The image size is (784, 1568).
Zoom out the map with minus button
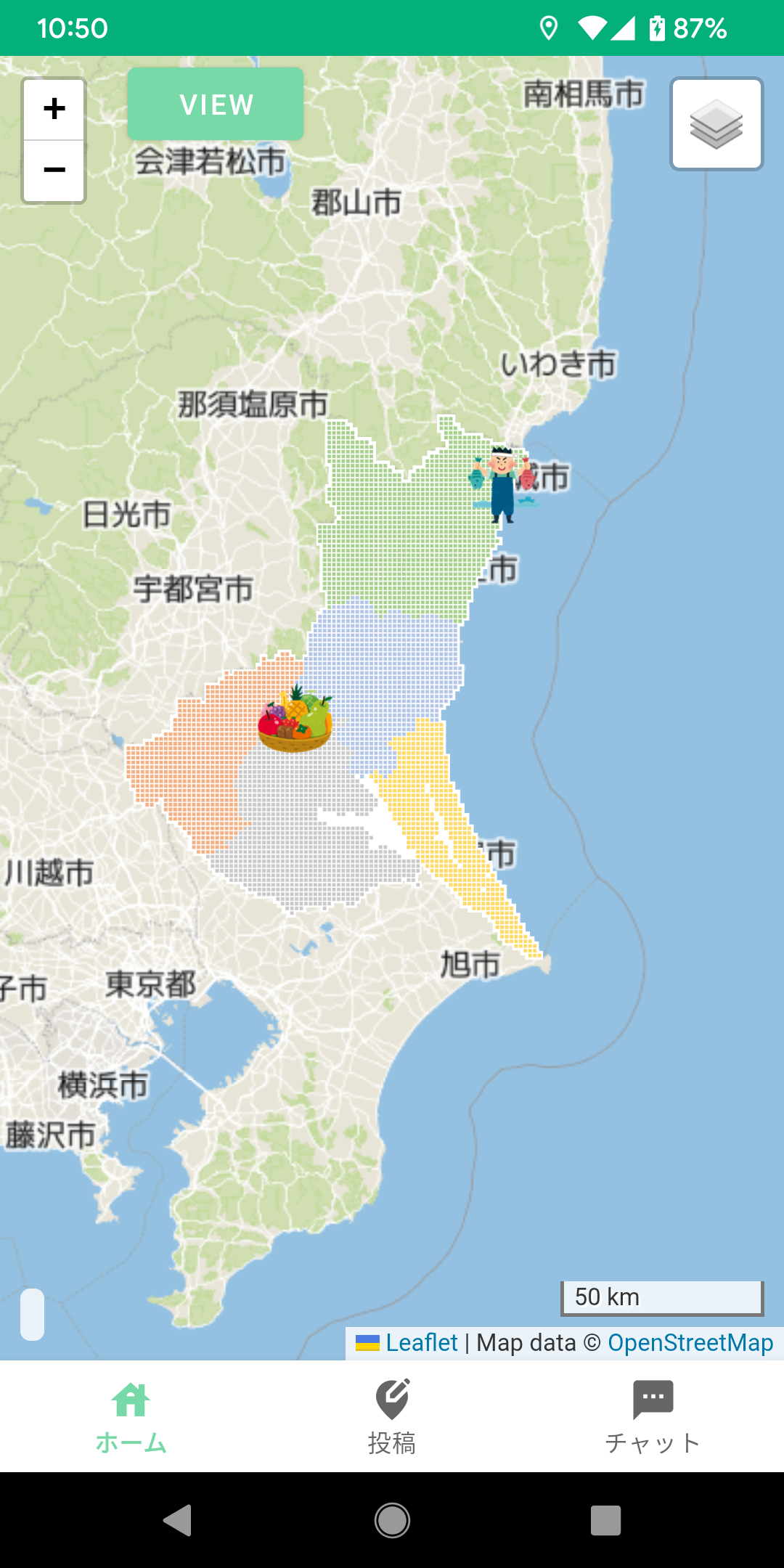54,171
